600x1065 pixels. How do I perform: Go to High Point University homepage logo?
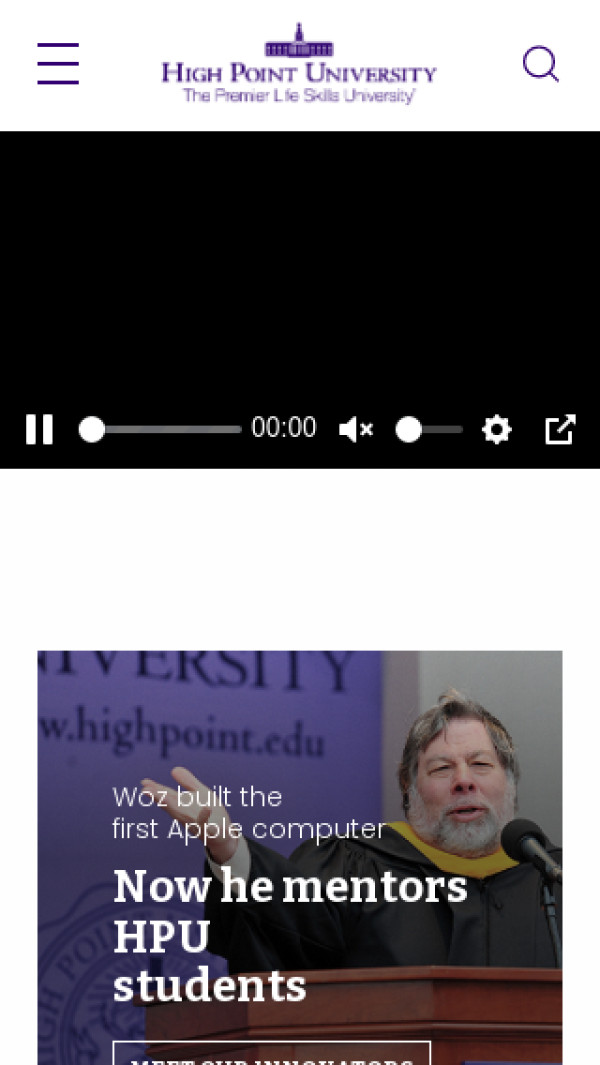point(299,64)
